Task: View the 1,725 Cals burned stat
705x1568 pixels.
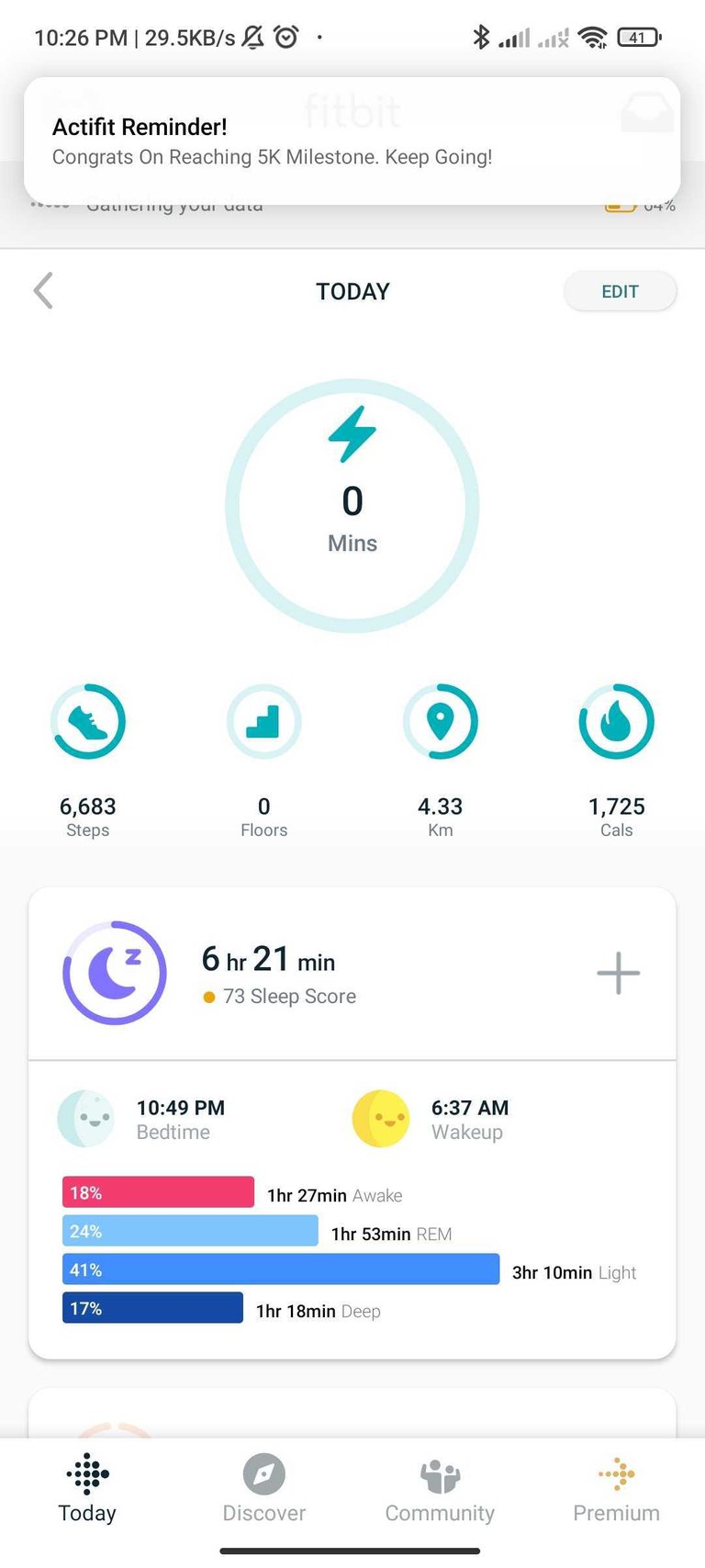Action: [x=617, y=761]
